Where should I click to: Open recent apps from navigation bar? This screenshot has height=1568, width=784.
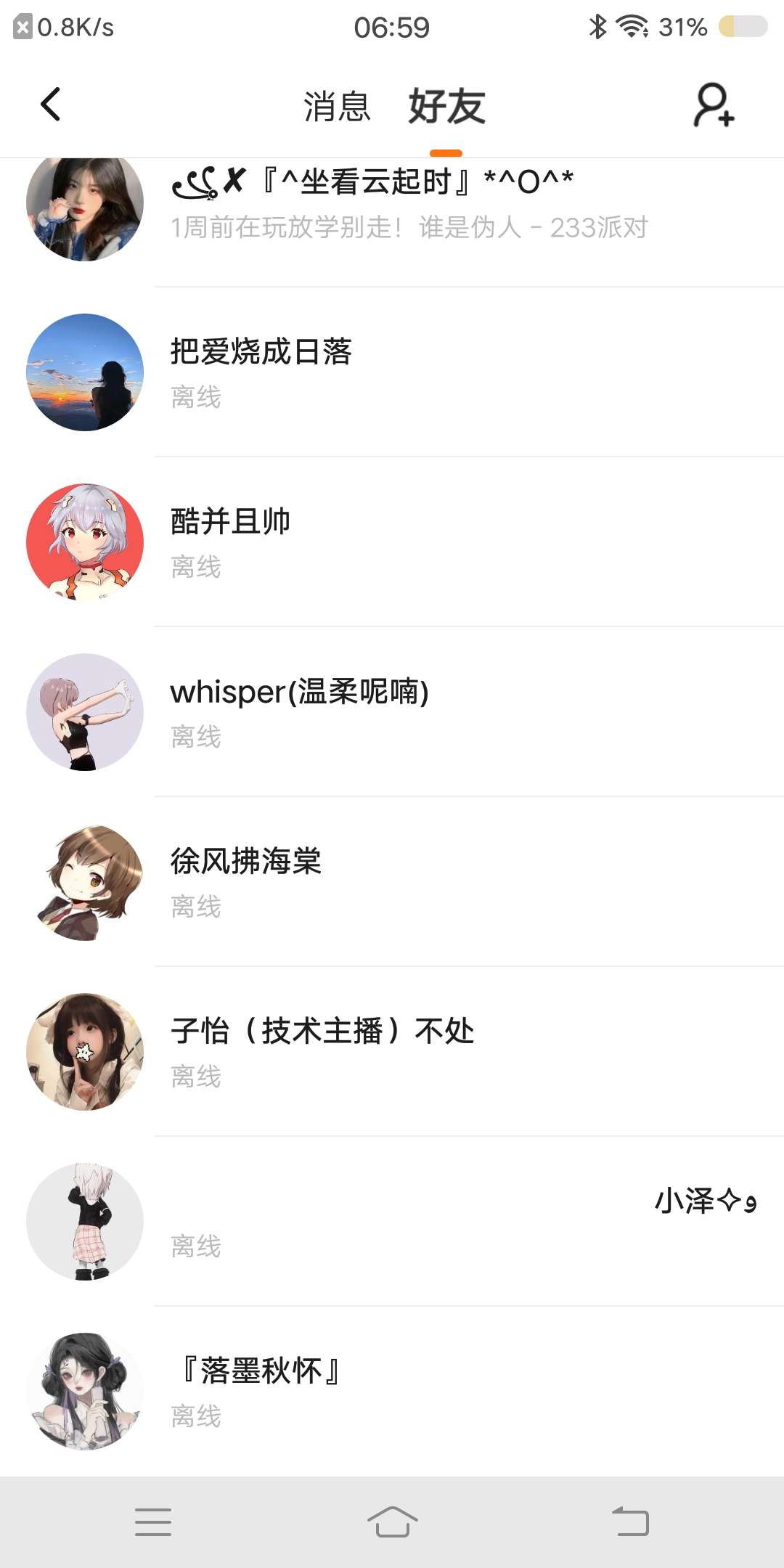153,1522
